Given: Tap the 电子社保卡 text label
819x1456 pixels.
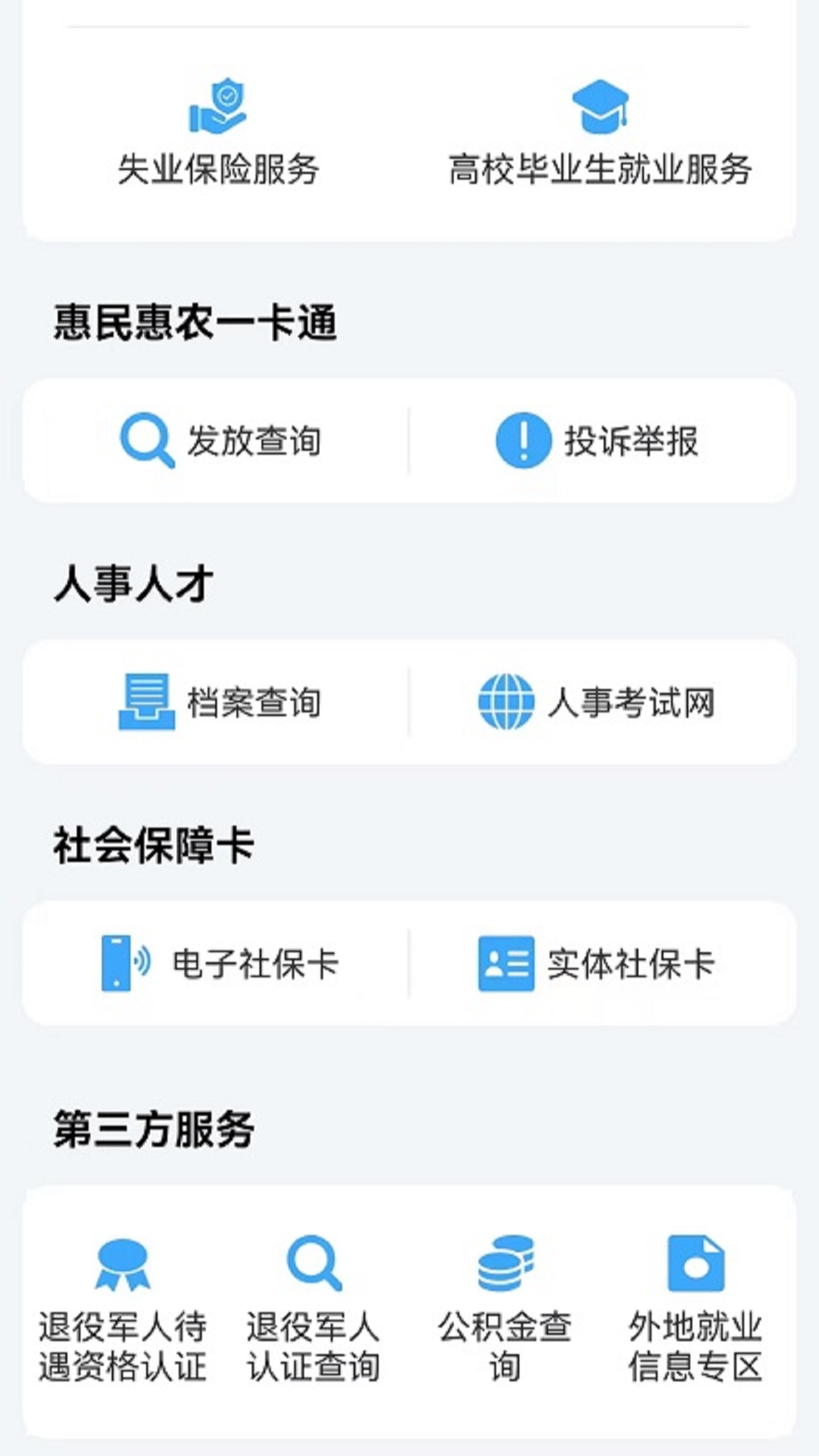Looking at the screenshot, I should pos(254,965).
